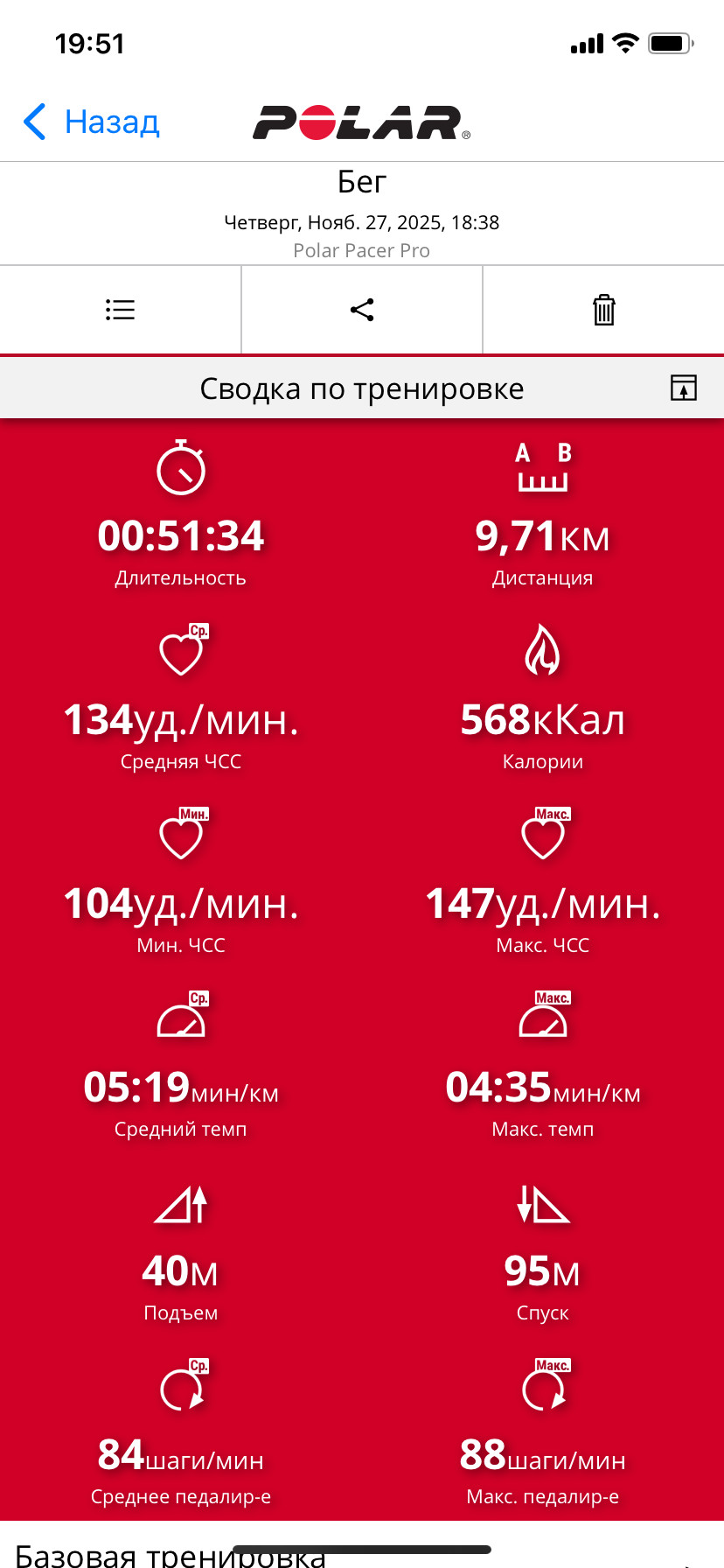Screen dimensions: 724x1568
Task: Delete this workout with the trash icon
Action: (x=604, y=310)
